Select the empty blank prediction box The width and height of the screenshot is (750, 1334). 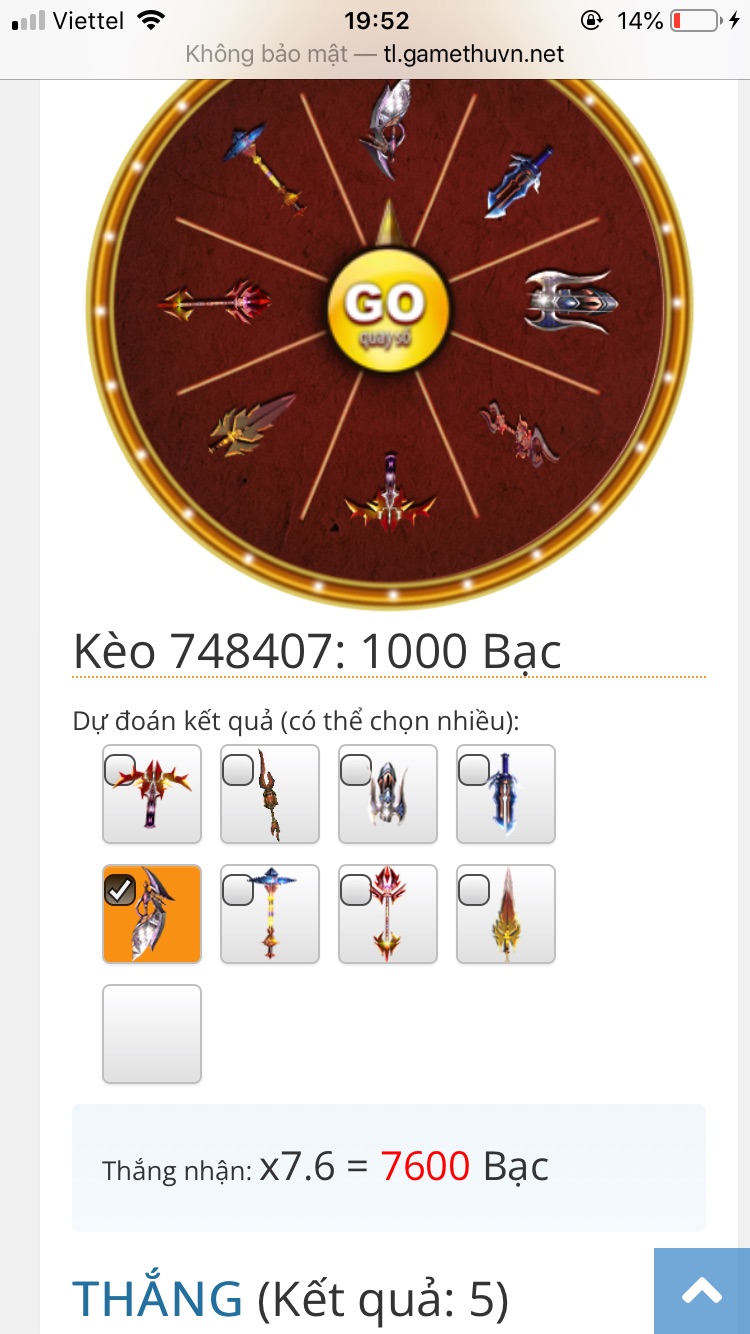tap(150, 1034)
